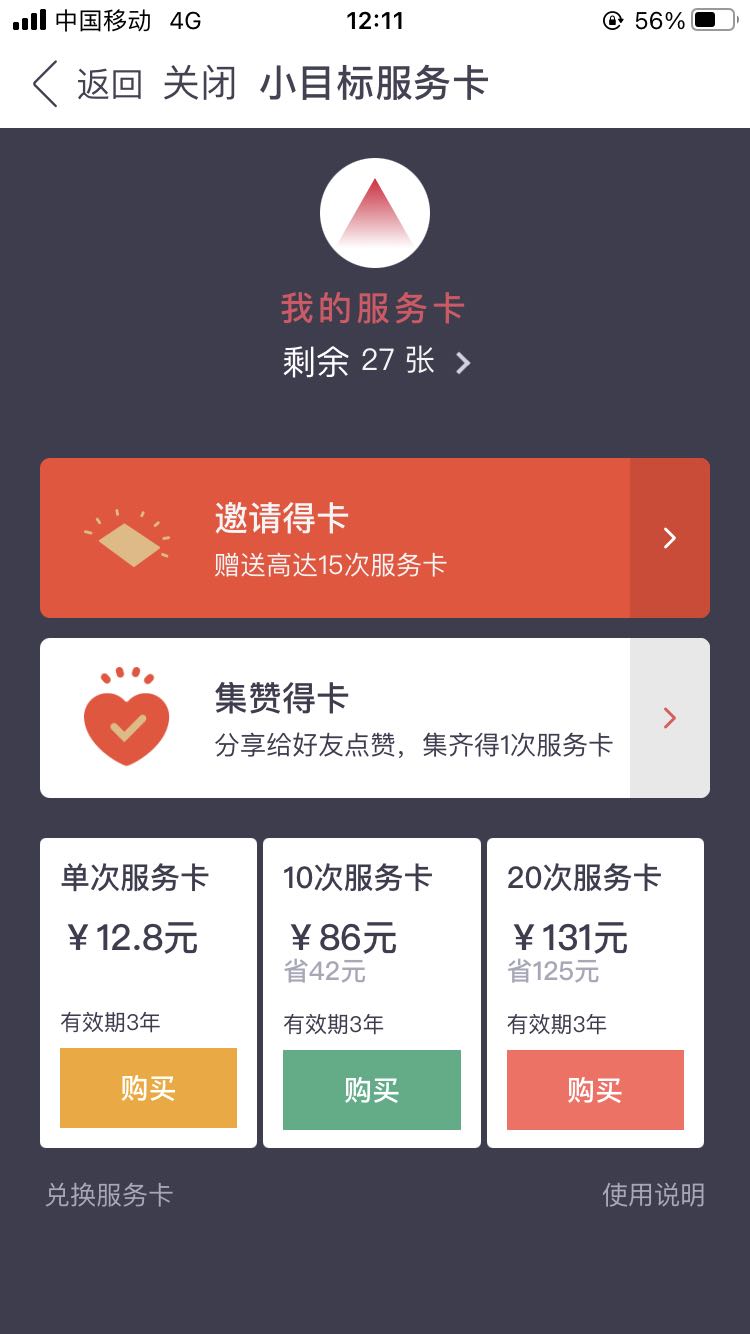Go back with the 返回 arrow
The image size is (750, 1334).
[x=86, y=84]
